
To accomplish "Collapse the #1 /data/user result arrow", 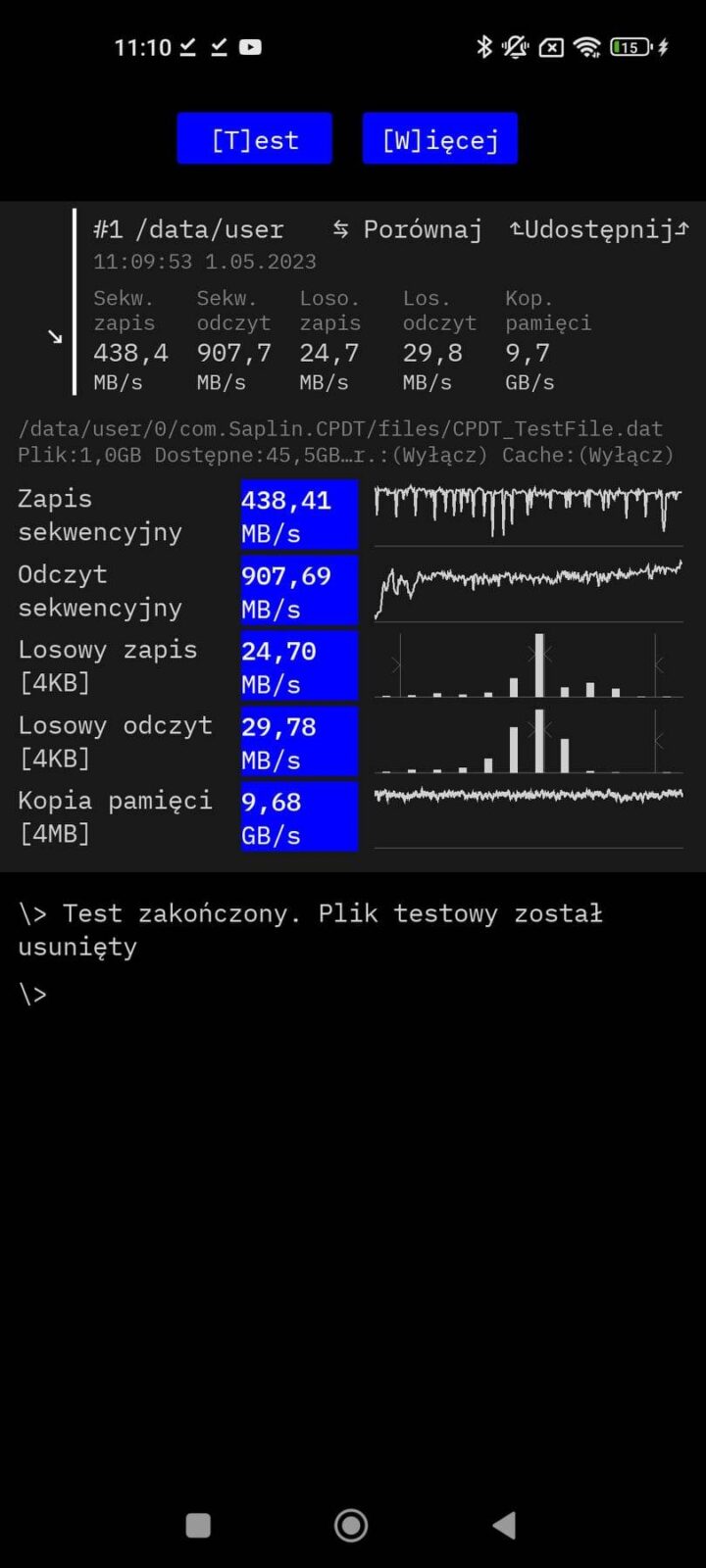I will tap(55, 337).
